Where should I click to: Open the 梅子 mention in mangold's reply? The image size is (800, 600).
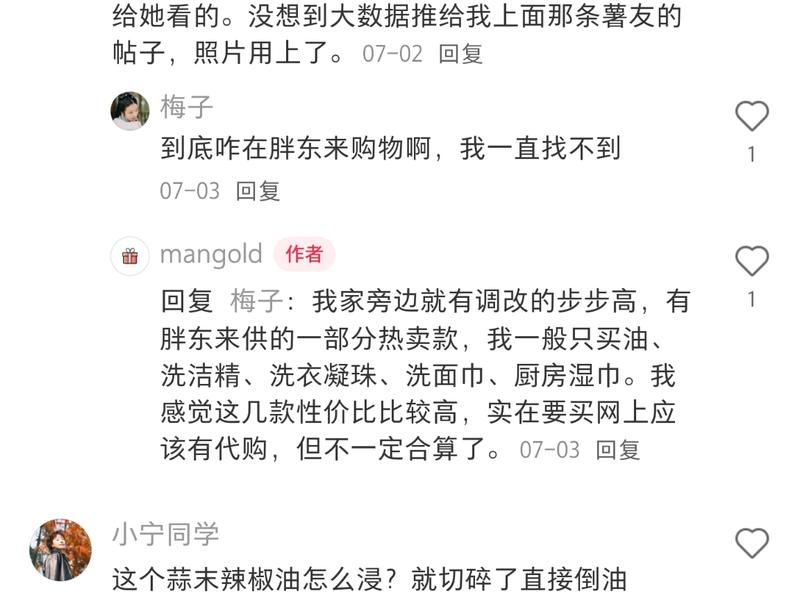pyautogui.click(x=257, y=300)
